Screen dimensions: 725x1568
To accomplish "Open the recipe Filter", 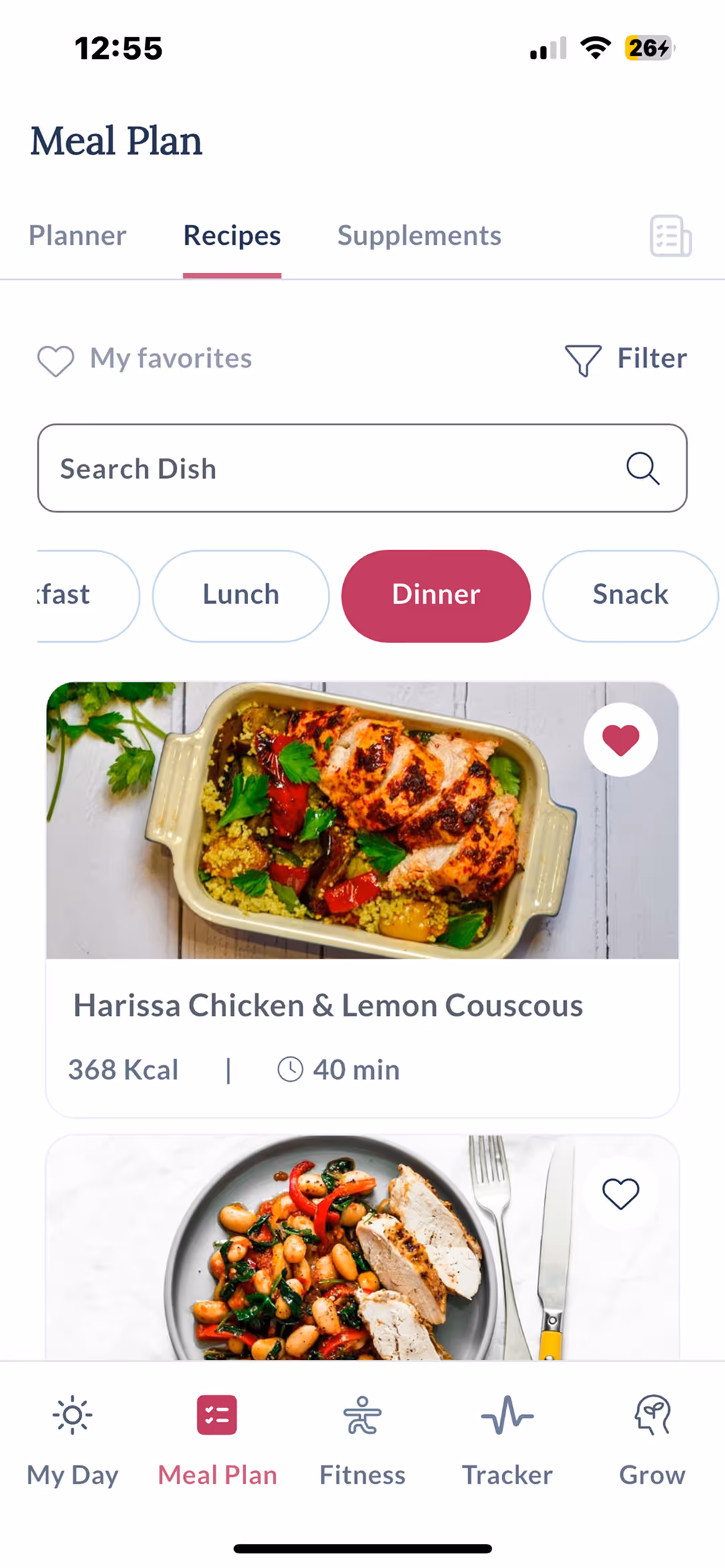I will tap(626, 359).
